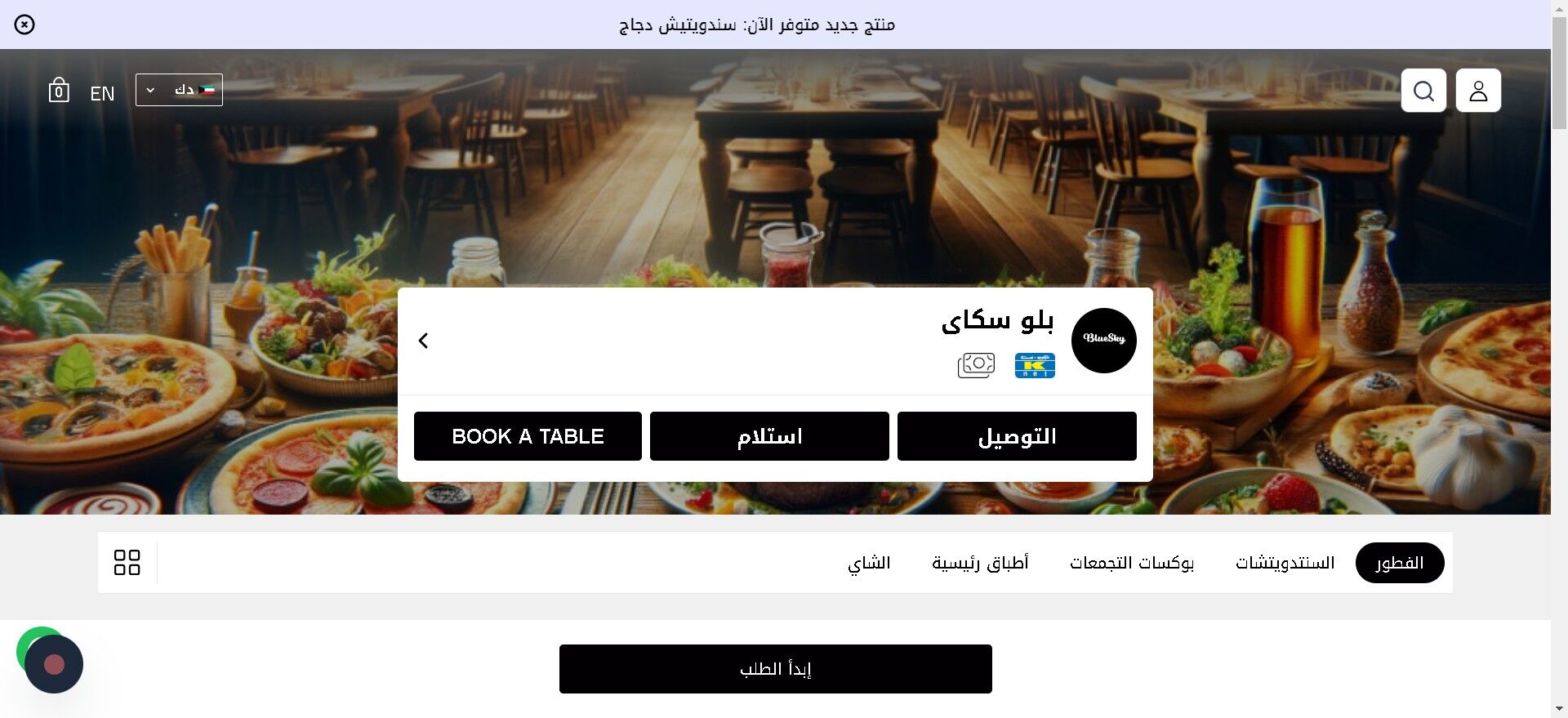This screenshot has width=1568, height=718.
Task: Select the التوصيل delivery option
Action: tap(1017, 436)
